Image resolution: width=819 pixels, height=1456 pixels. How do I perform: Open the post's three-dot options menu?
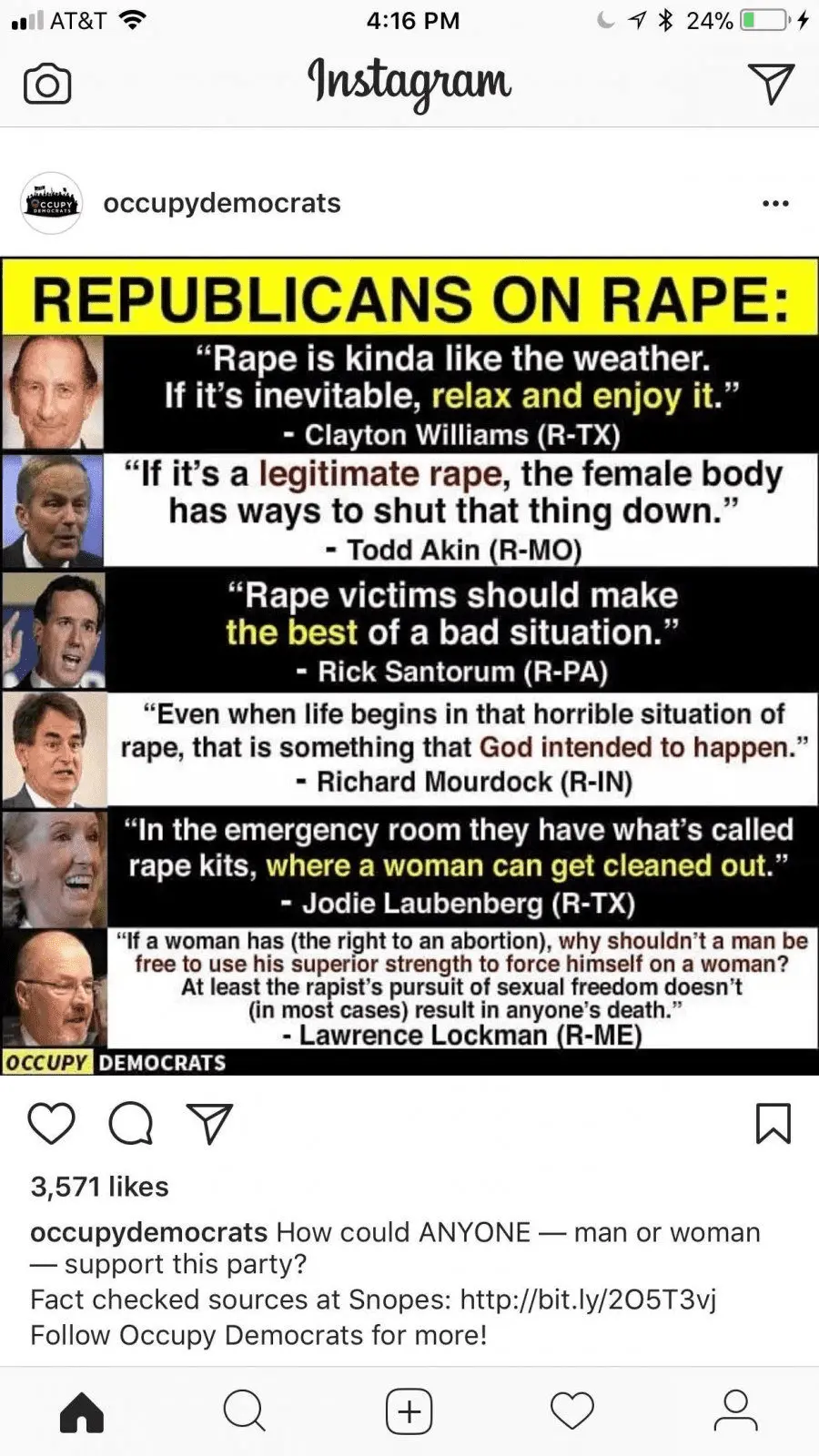point(775,203)
